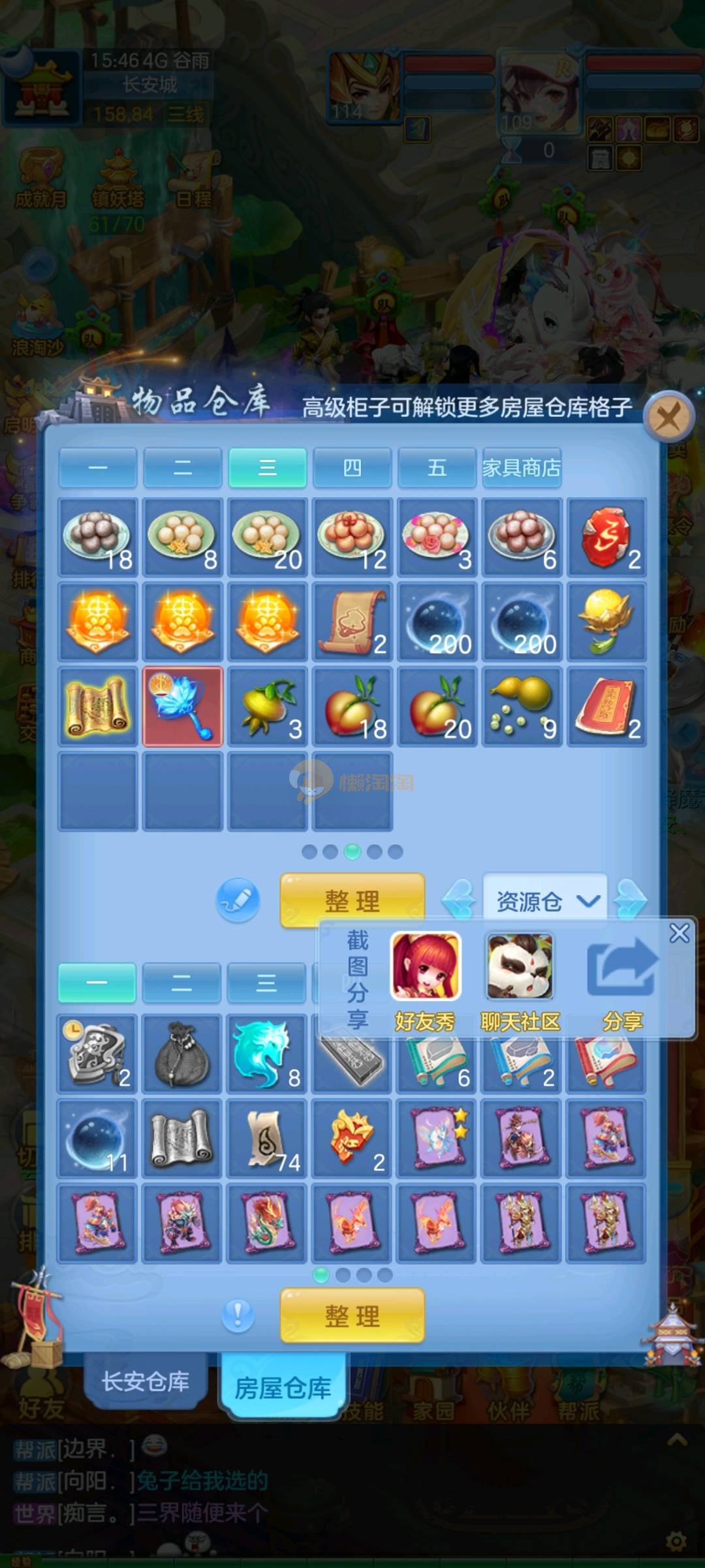Select the highlighted blue leaf fan item
Screen dimensions: 705x1568
183,707
